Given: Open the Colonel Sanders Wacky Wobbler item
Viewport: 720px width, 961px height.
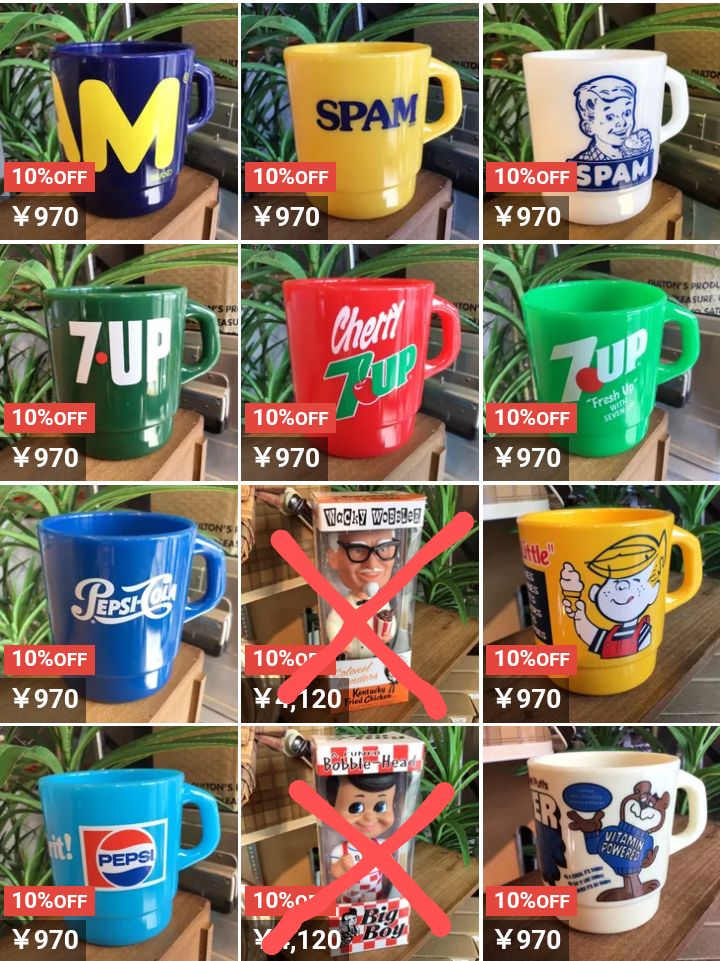Looking at the screenshot, I should coord(361,602).
